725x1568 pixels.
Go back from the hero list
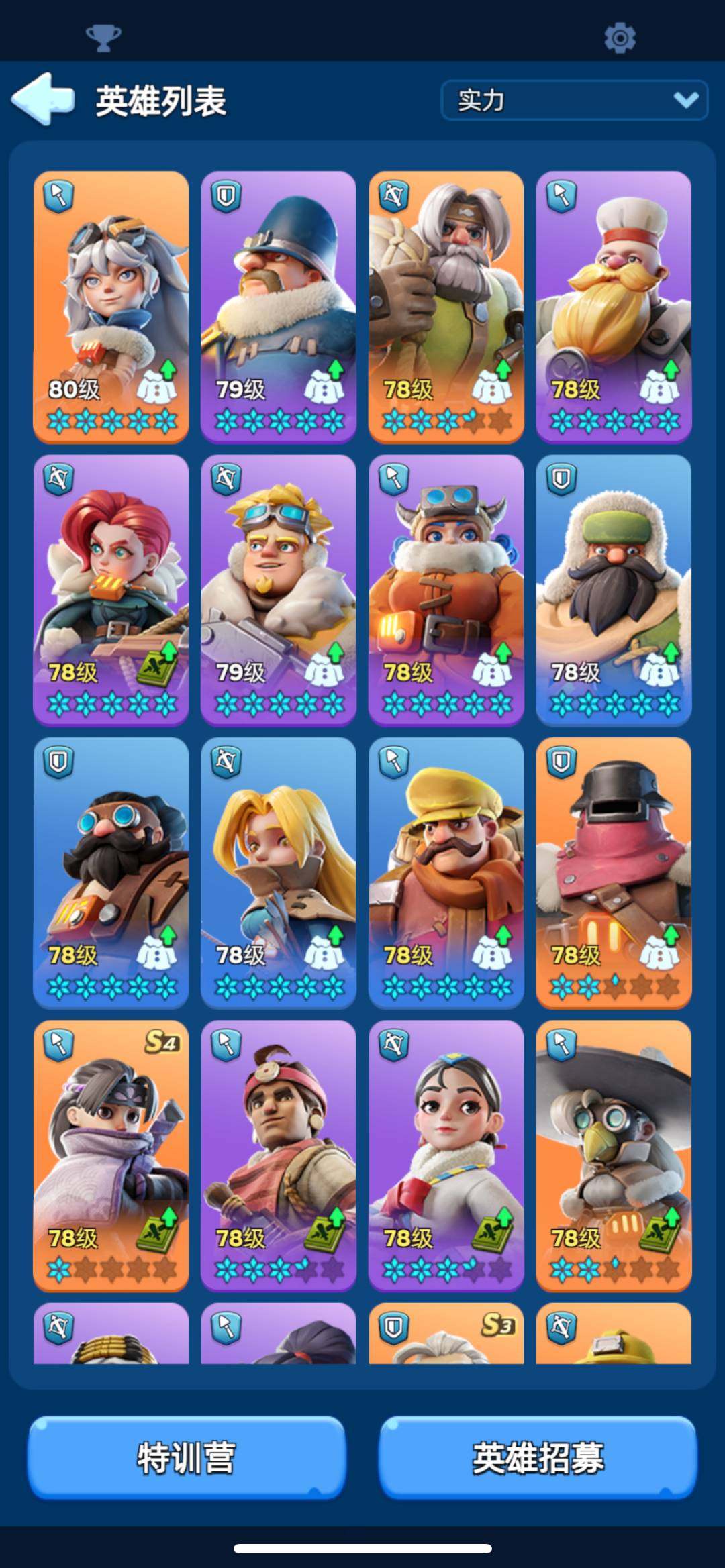[43, 100]
